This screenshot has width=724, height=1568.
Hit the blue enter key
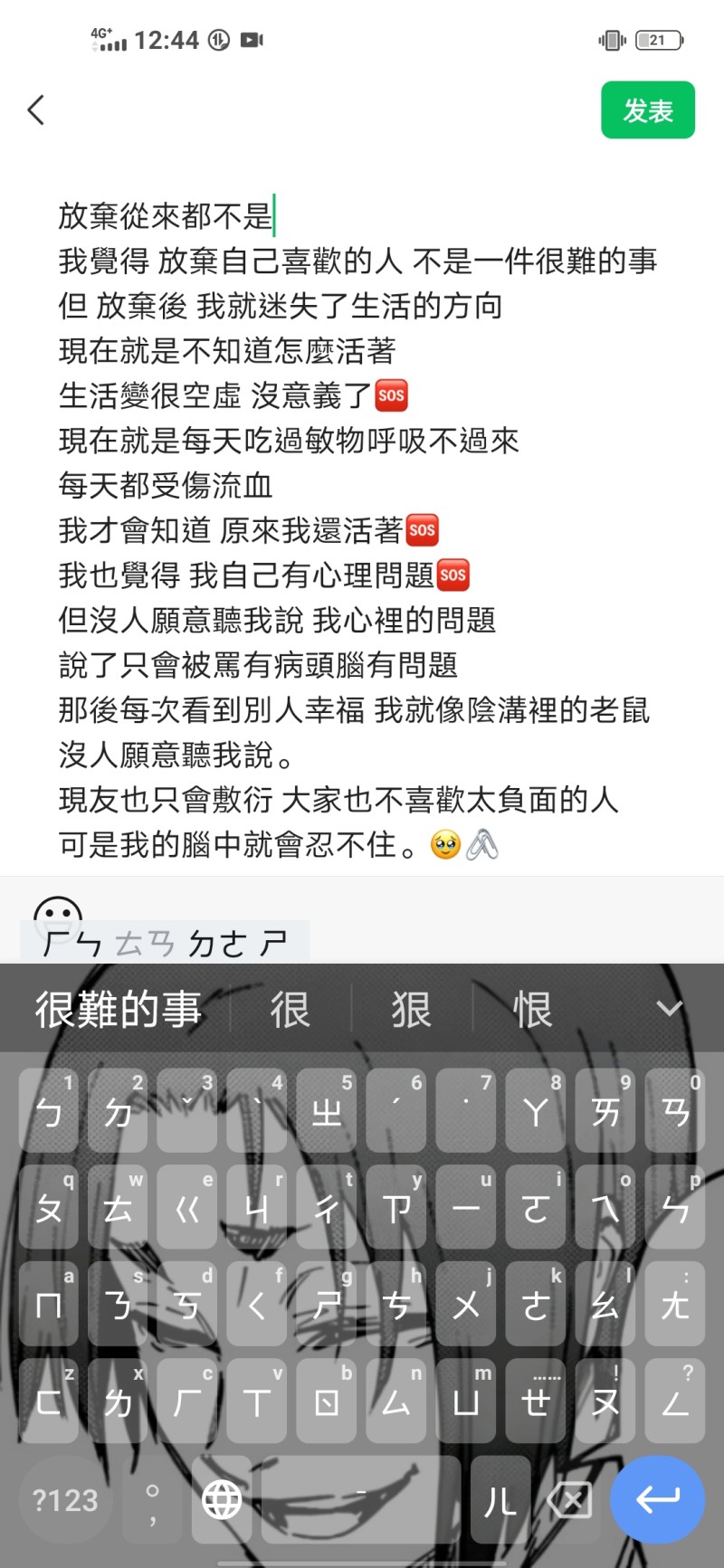point(657,1499)
